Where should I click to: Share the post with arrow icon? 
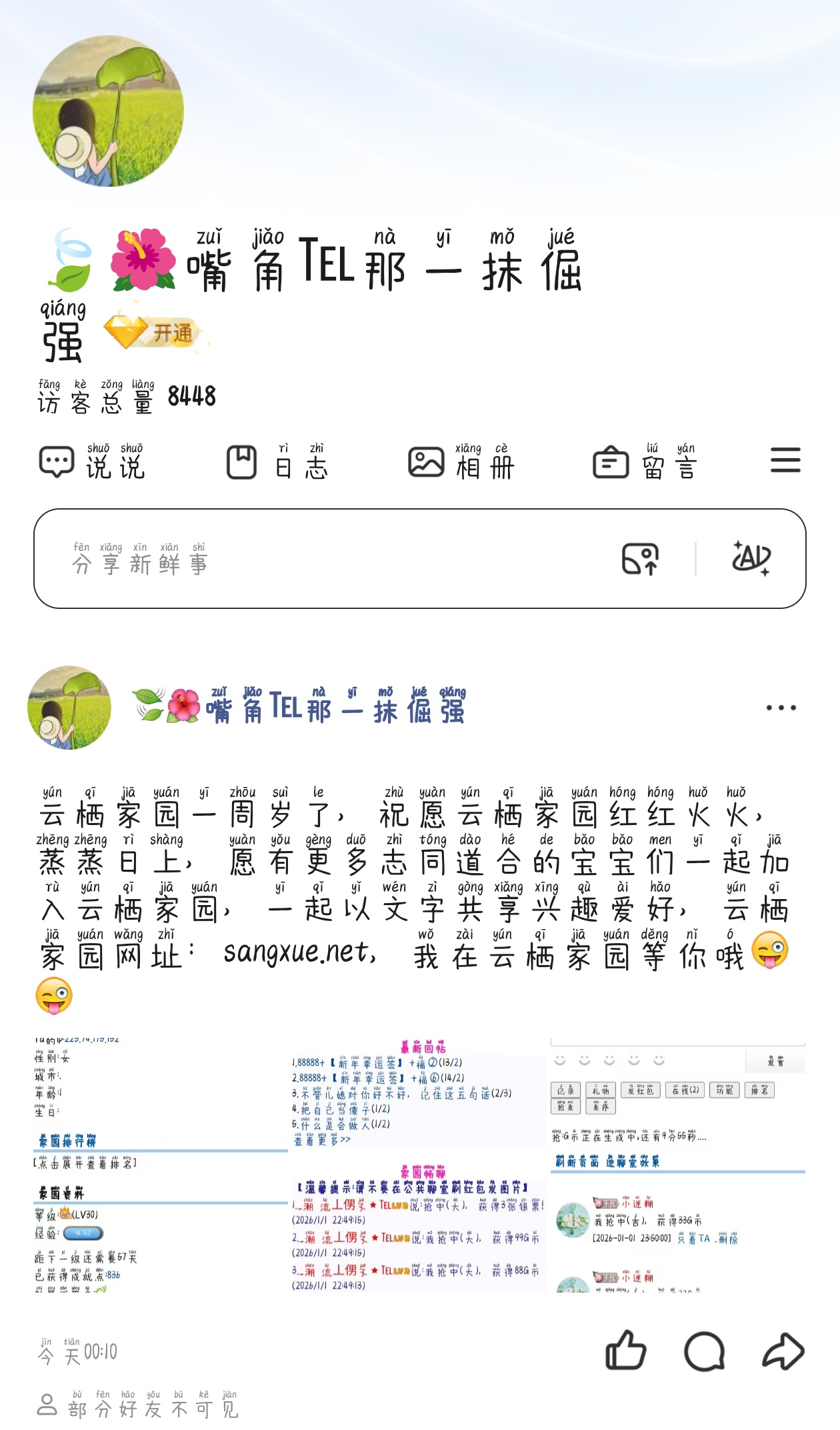(783, 1352)
